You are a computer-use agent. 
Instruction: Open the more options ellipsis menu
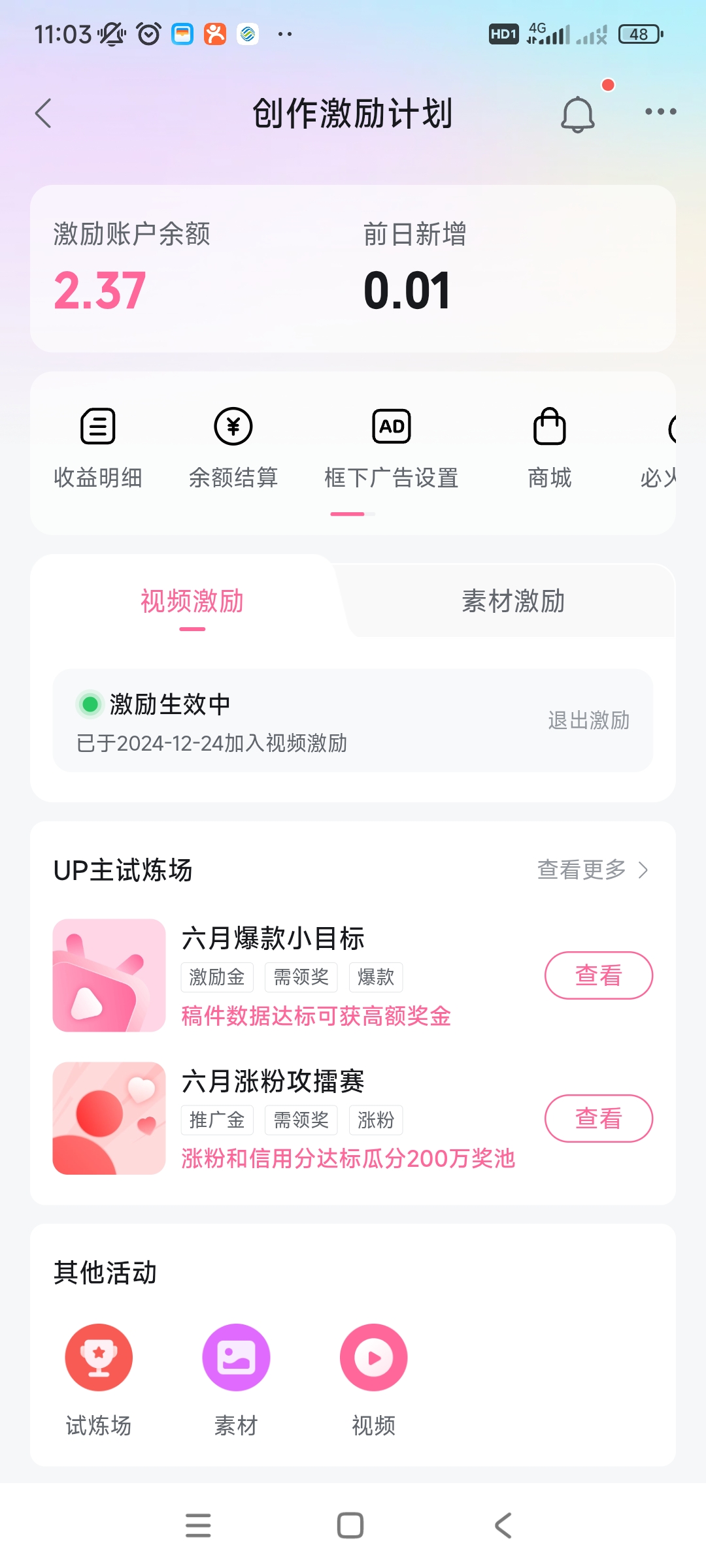(x=659, y=112)
